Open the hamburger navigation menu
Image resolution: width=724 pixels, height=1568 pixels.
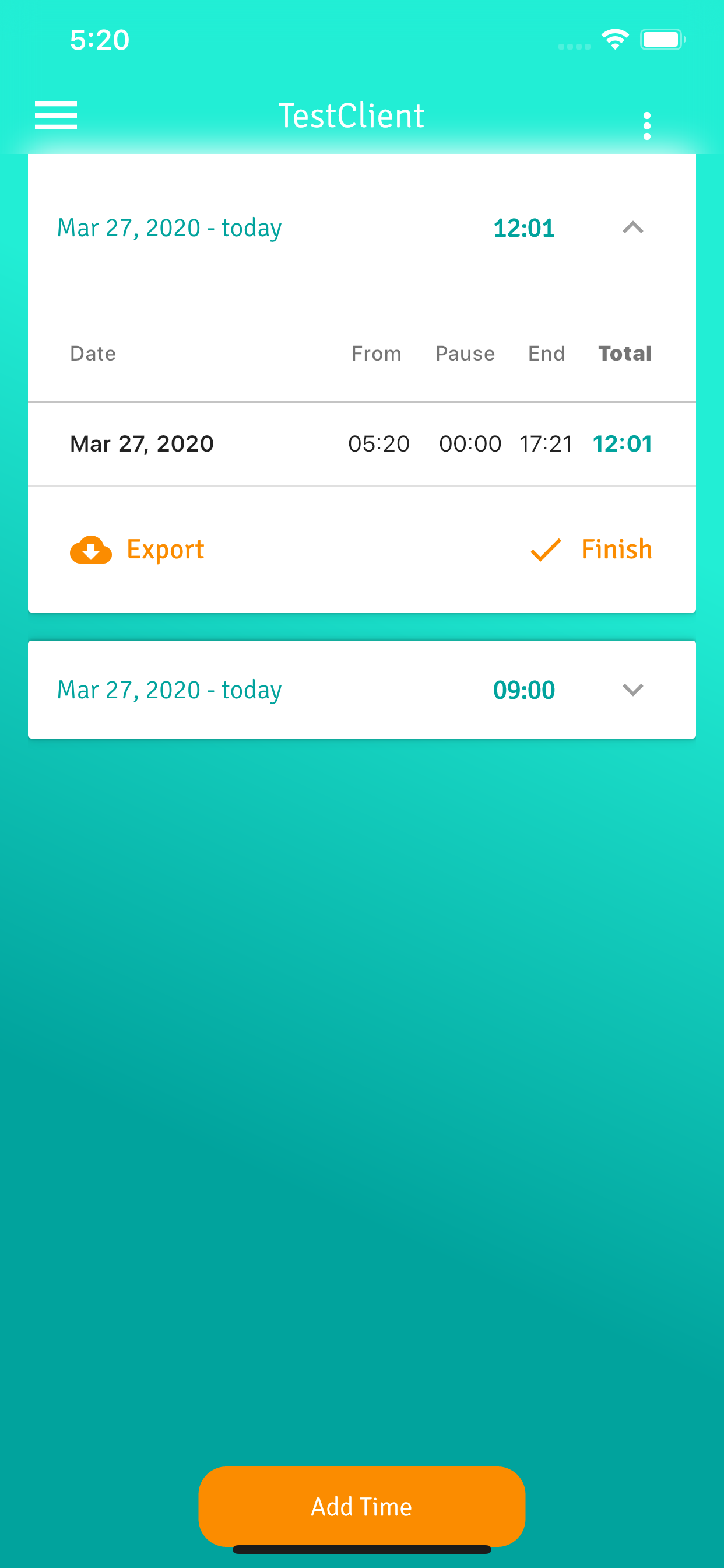(56, 116)
